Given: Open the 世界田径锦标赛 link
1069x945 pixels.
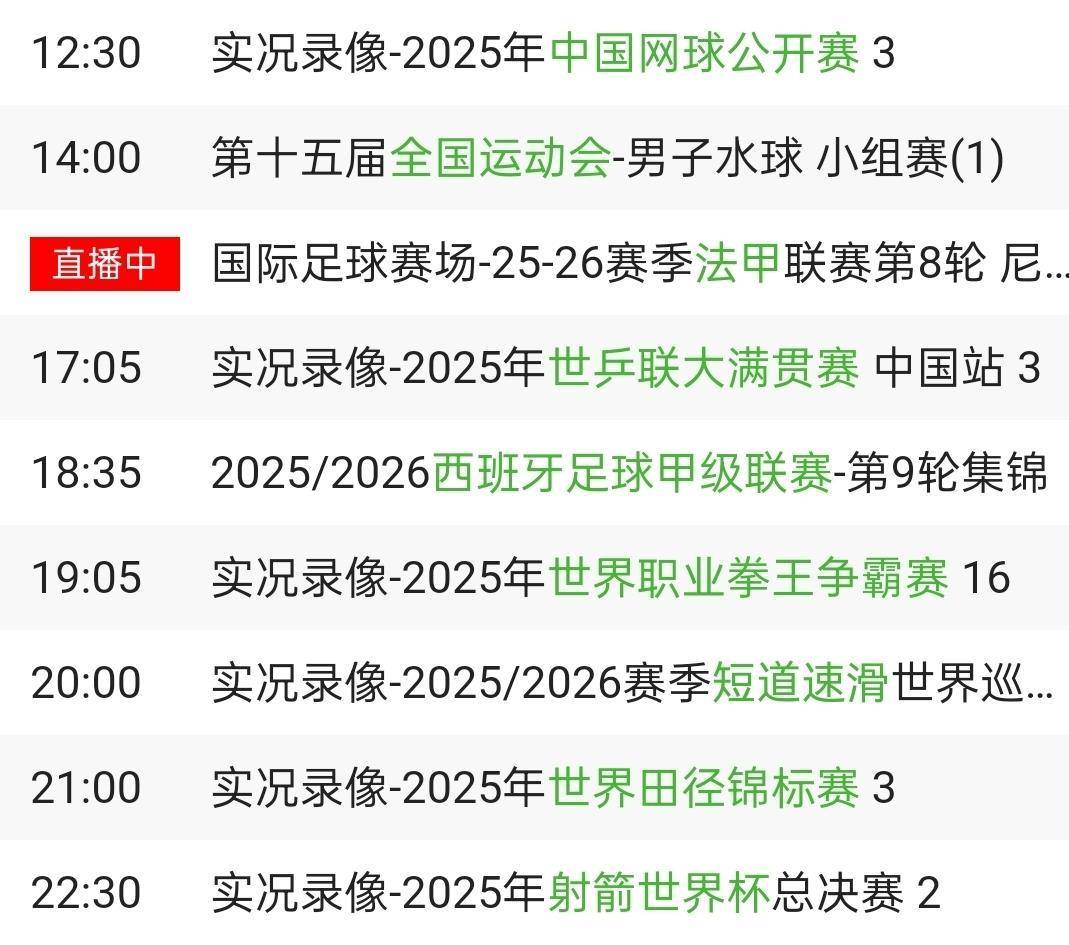Looking at the screenshot, I should pos(703,788).
